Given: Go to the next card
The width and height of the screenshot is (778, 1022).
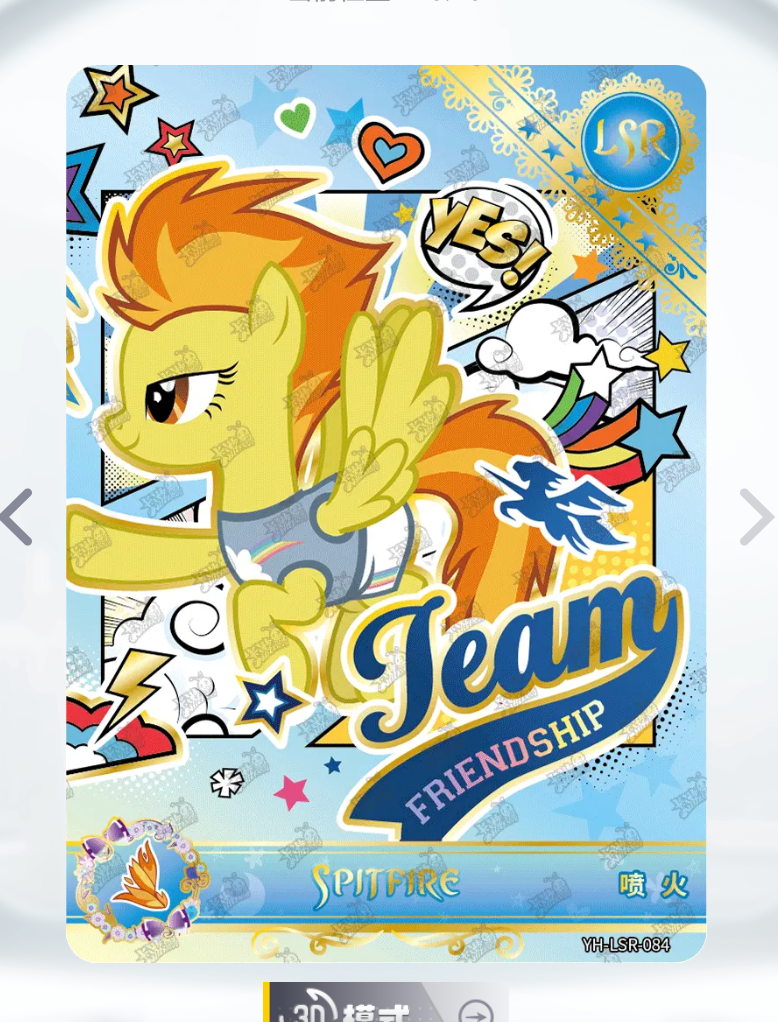Looking at the screenshot, I should coord(756,517).
